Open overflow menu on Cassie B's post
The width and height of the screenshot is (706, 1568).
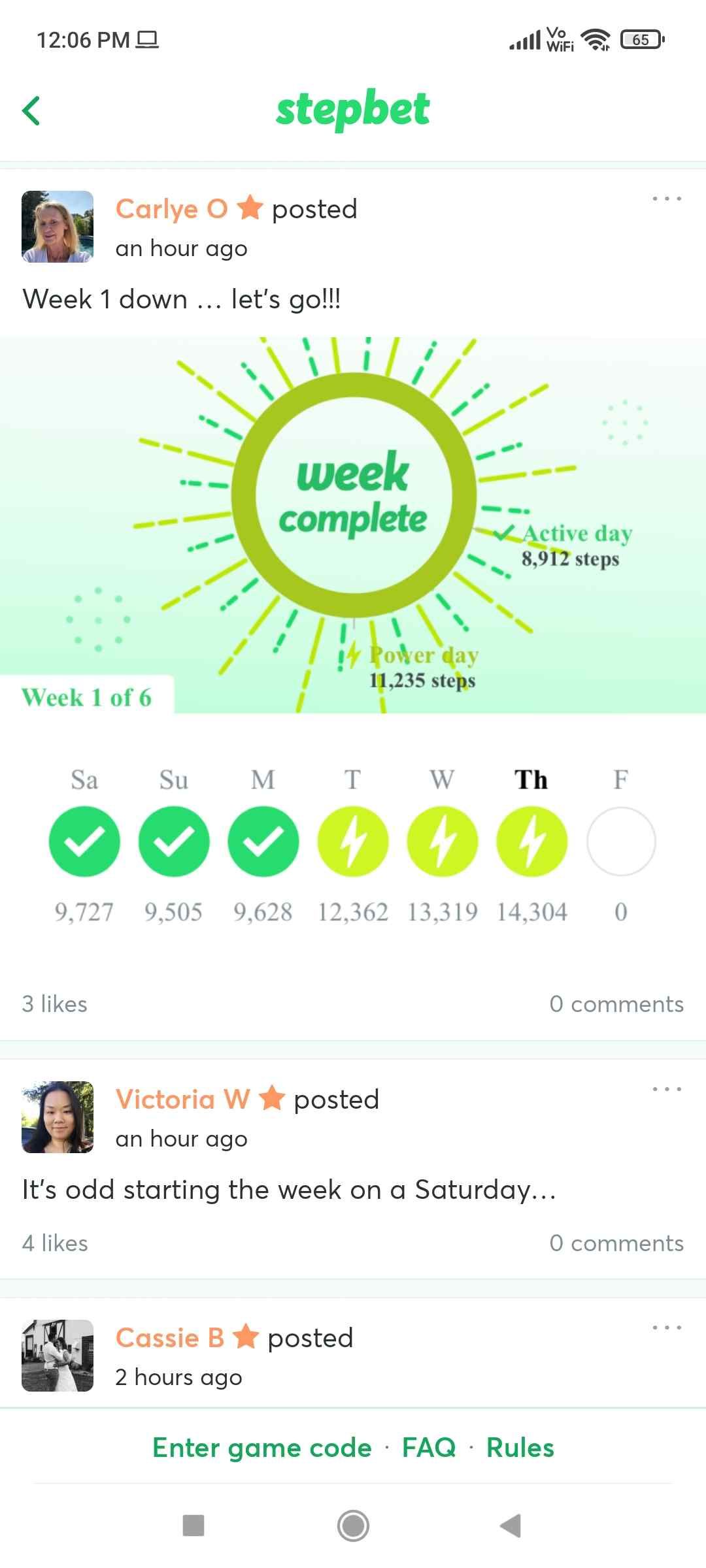tap(667, 1327)
